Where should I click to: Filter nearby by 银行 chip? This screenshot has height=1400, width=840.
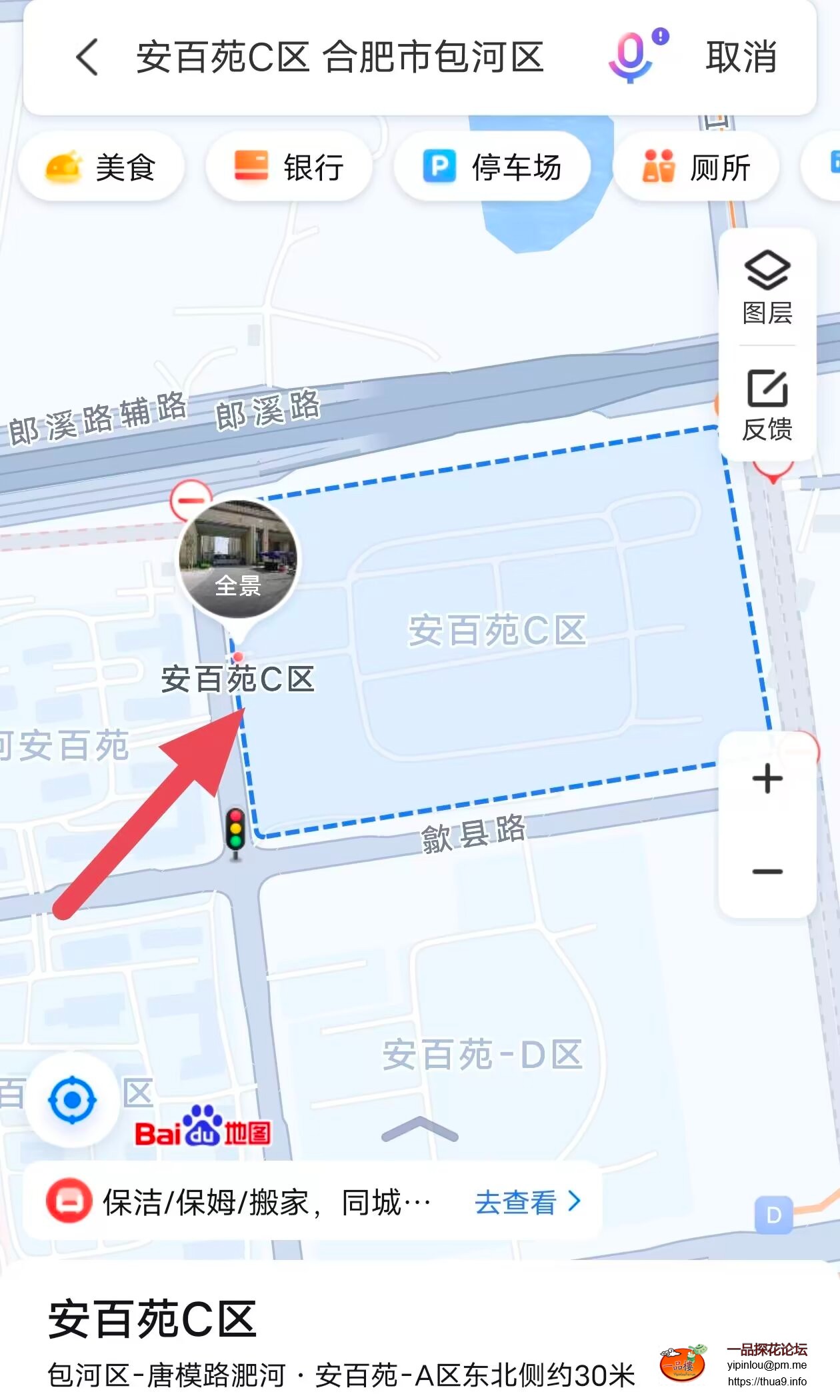coord(289,167)
